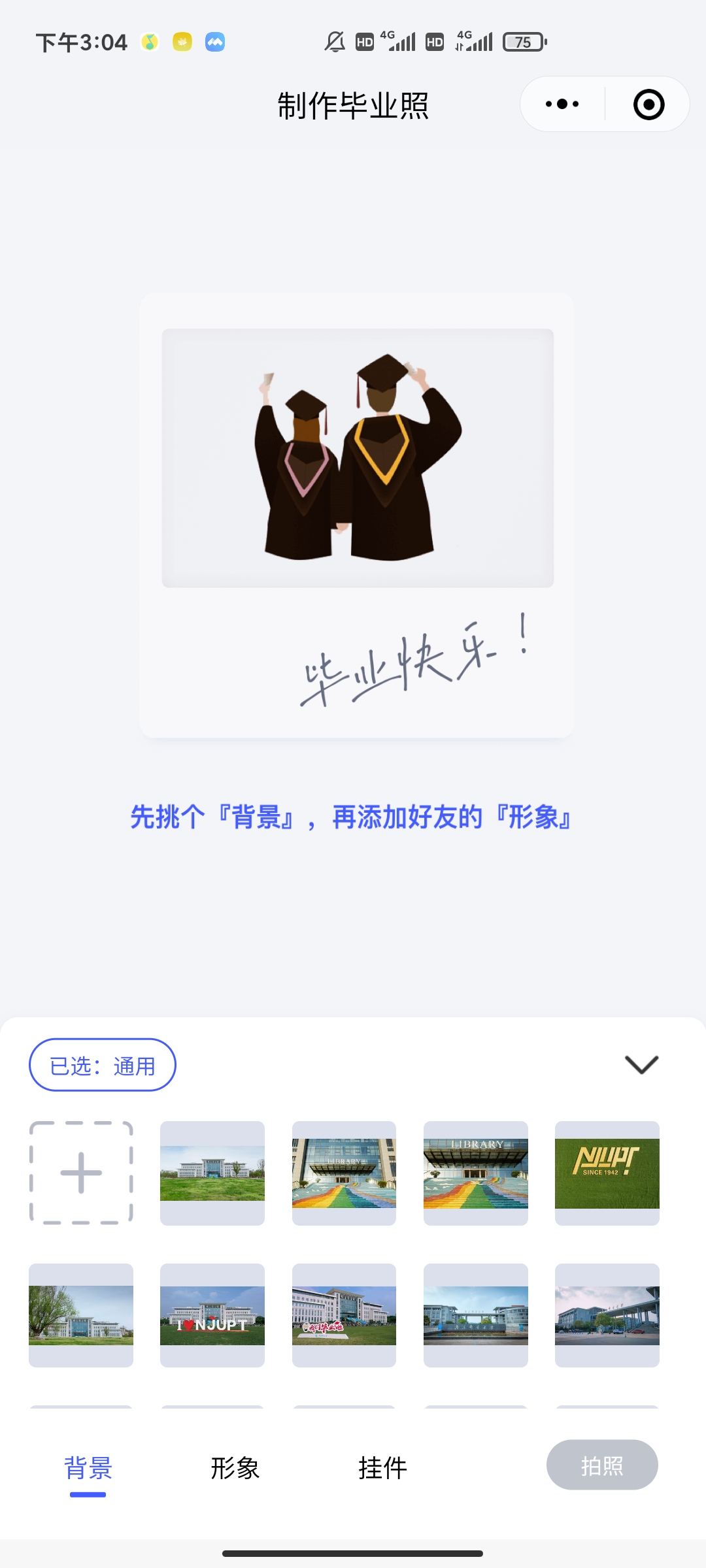Tap the 拍照 button

602,1465
